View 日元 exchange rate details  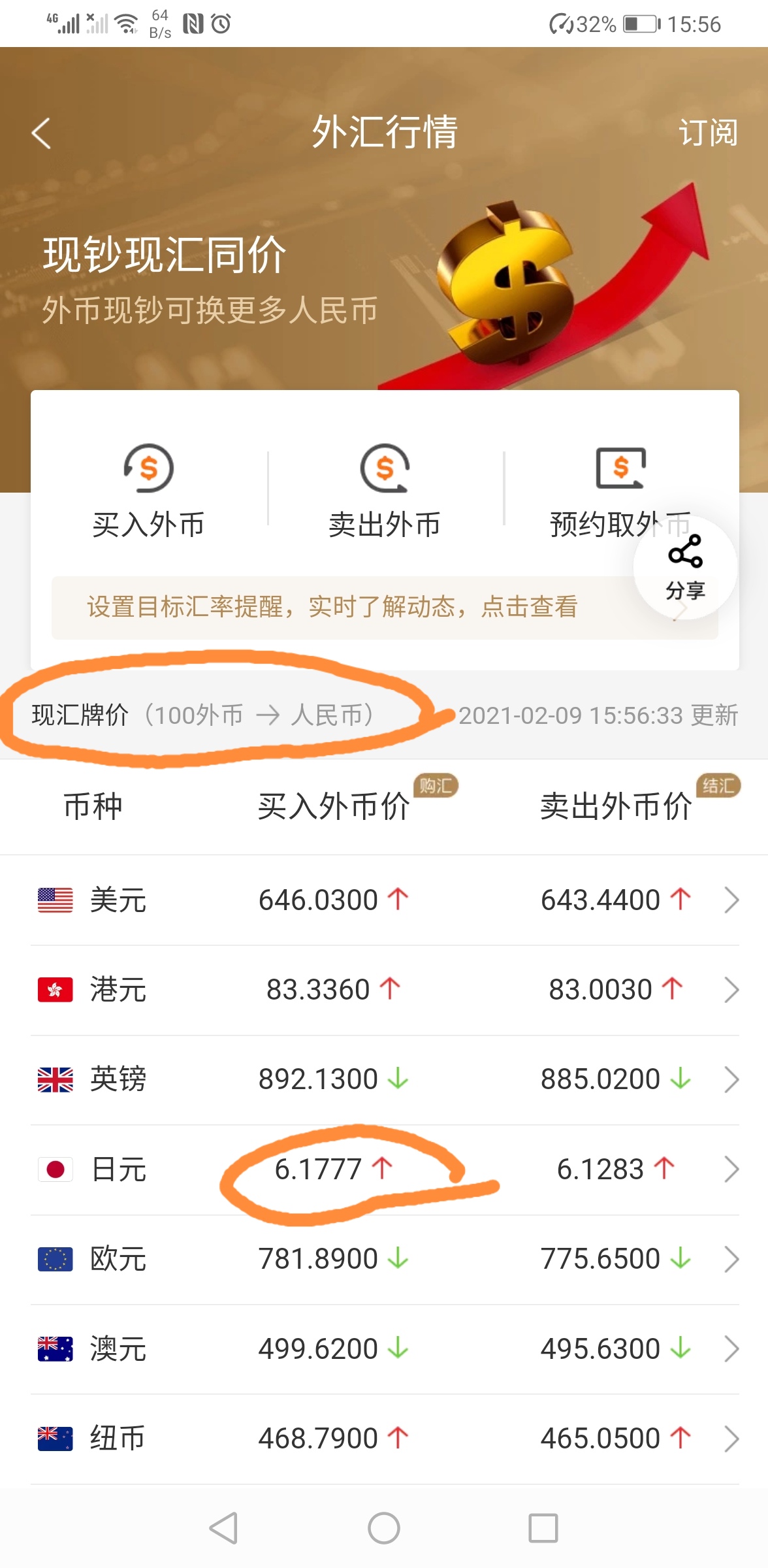point(385,1169)
